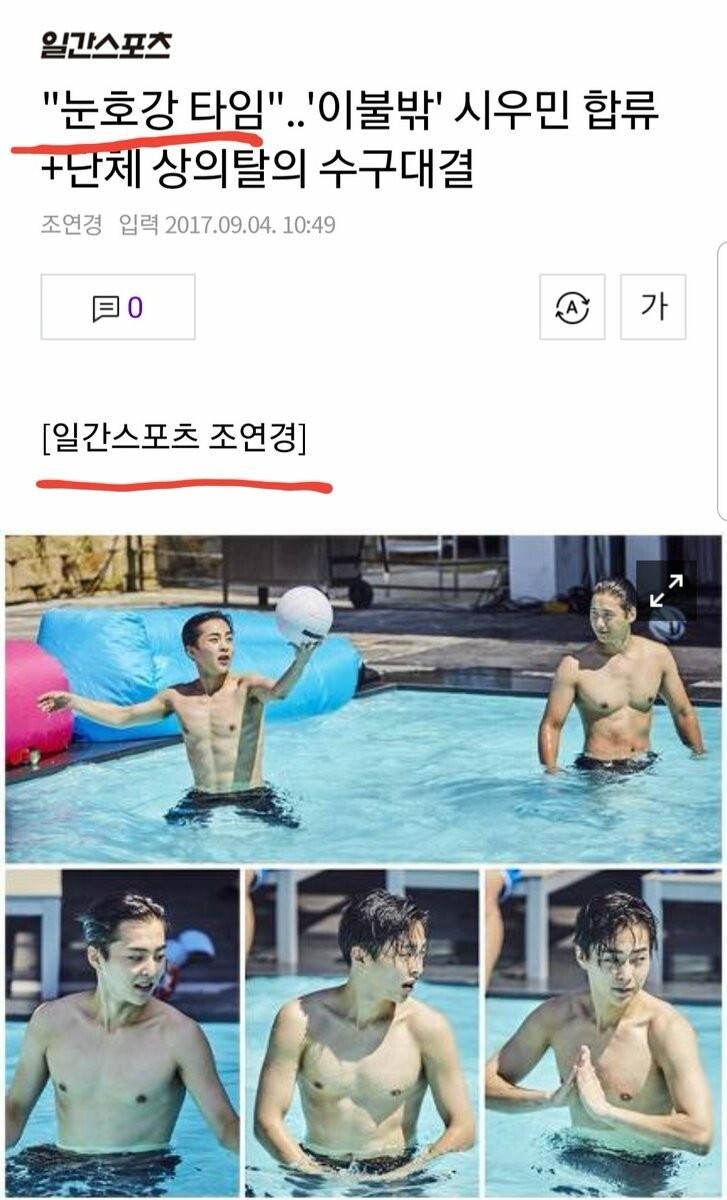Open the comments button showing 0
This screenshot has height=1200, width=727.
coord(118,307)
